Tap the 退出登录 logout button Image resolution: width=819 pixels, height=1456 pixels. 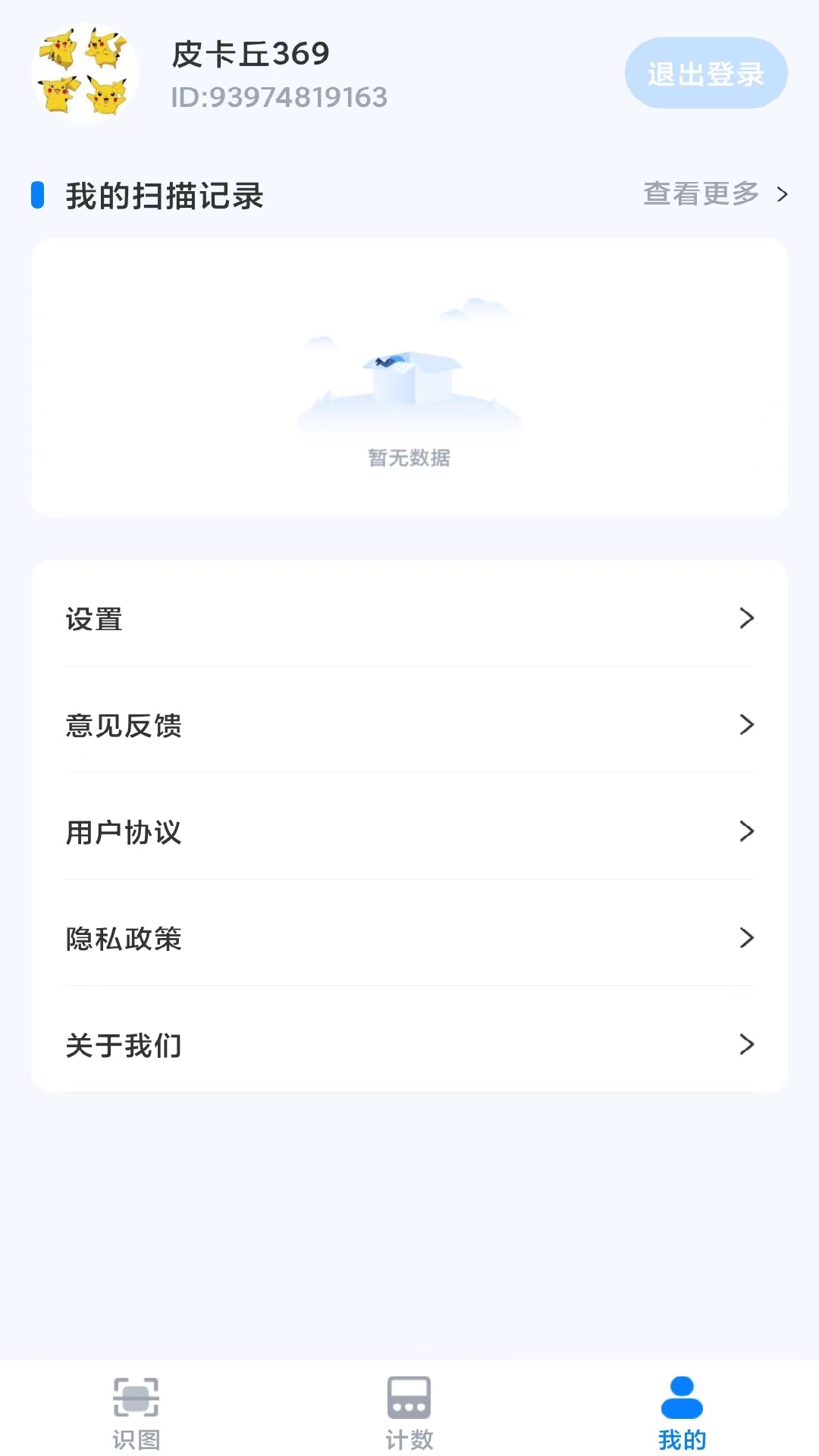click(x=706, y=74)
